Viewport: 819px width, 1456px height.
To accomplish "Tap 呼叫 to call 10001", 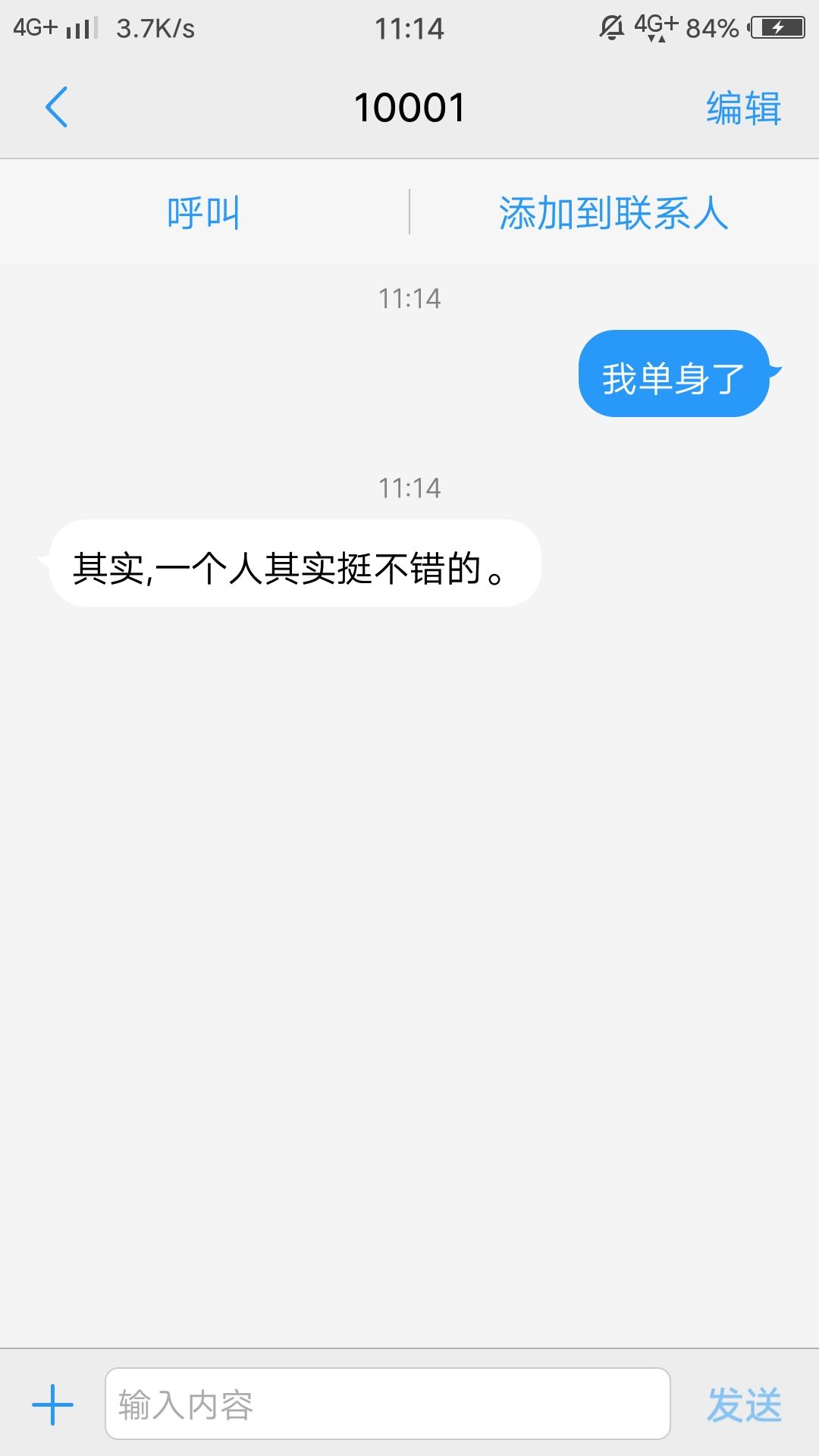I will pyautogui.click(x=203, y=212).
